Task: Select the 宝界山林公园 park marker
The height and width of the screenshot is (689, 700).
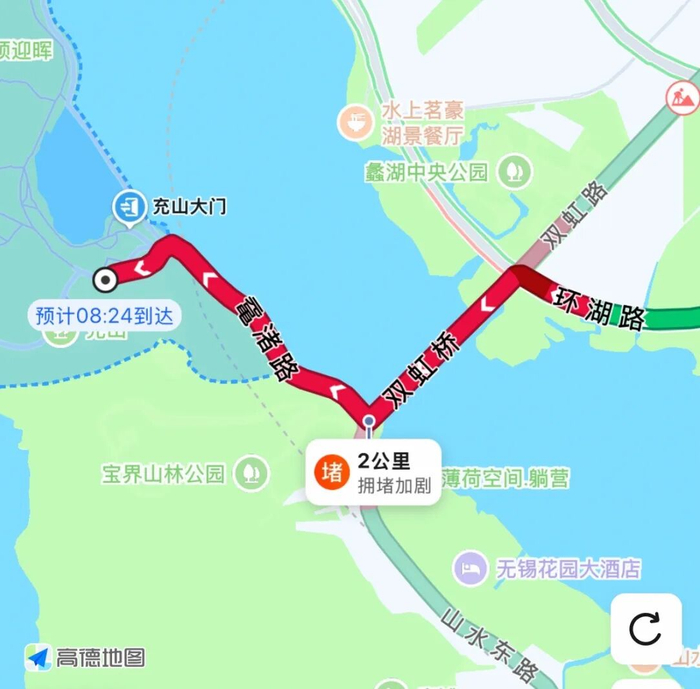Action: pyautogui.click(x=252, y=473)
